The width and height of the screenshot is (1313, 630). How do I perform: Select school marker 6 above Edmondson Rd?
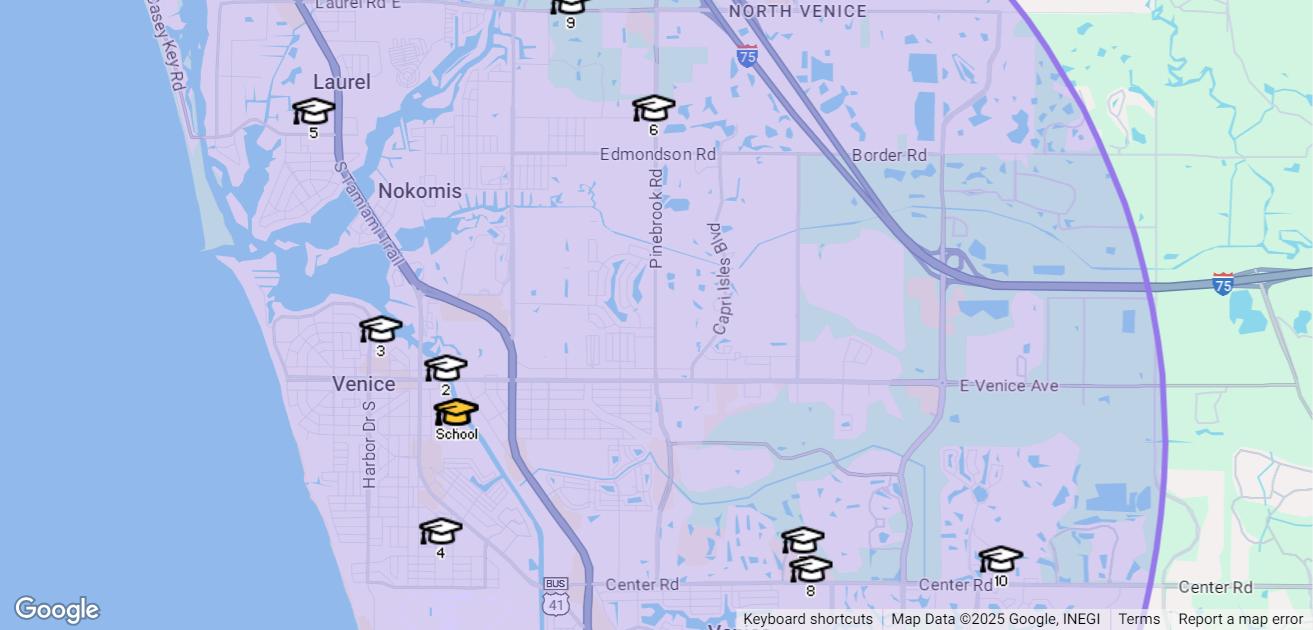653,108
